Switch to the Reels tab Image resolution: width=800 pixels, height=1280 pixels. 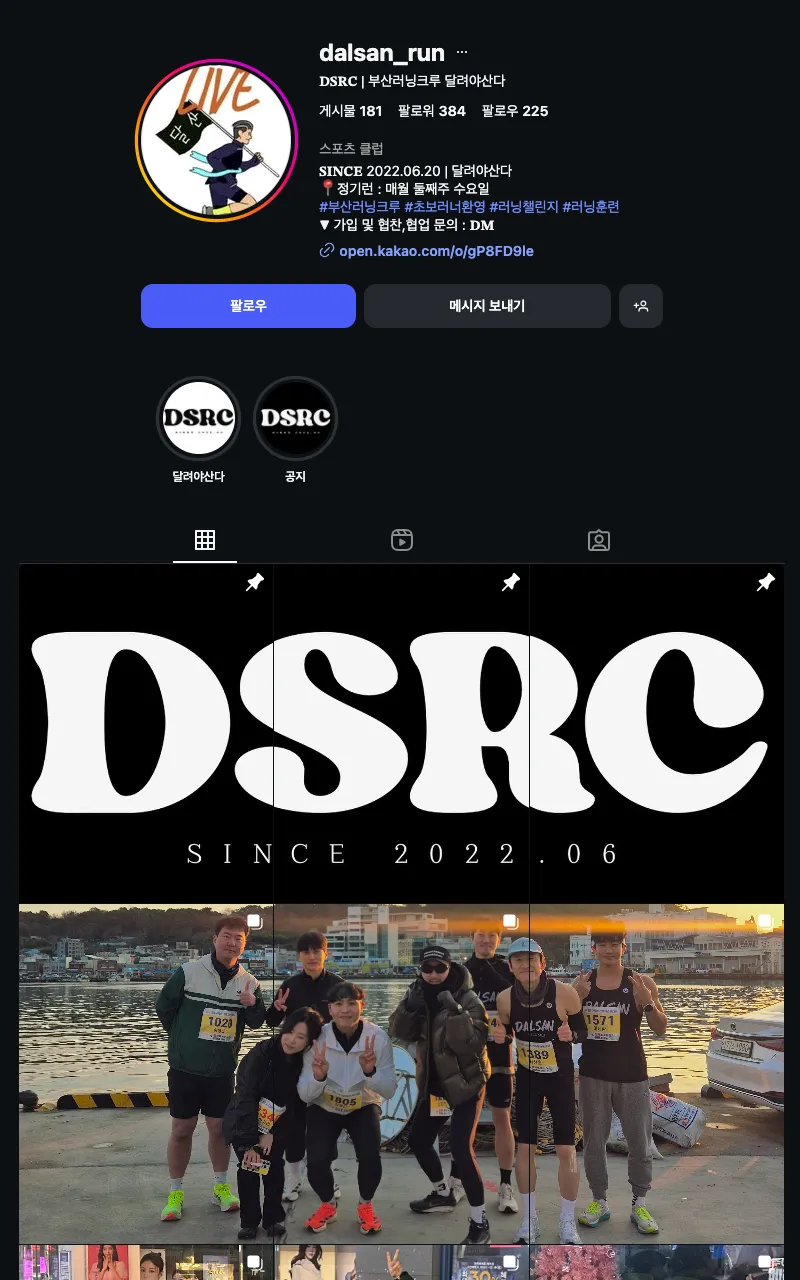[402, 541]
